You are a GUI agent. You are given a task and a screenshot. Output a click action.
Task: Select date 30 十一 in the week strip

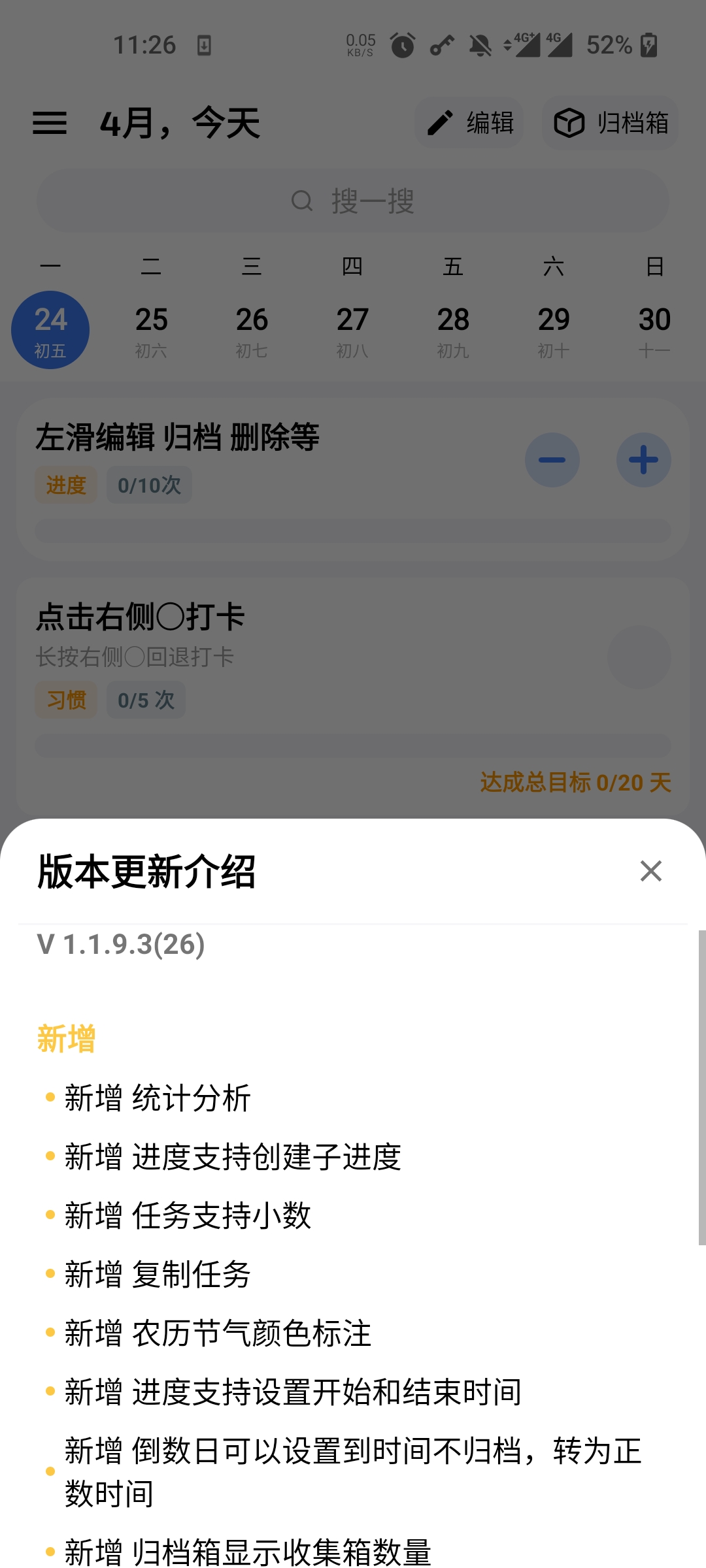pyautogui.click(x=654, y=330)
